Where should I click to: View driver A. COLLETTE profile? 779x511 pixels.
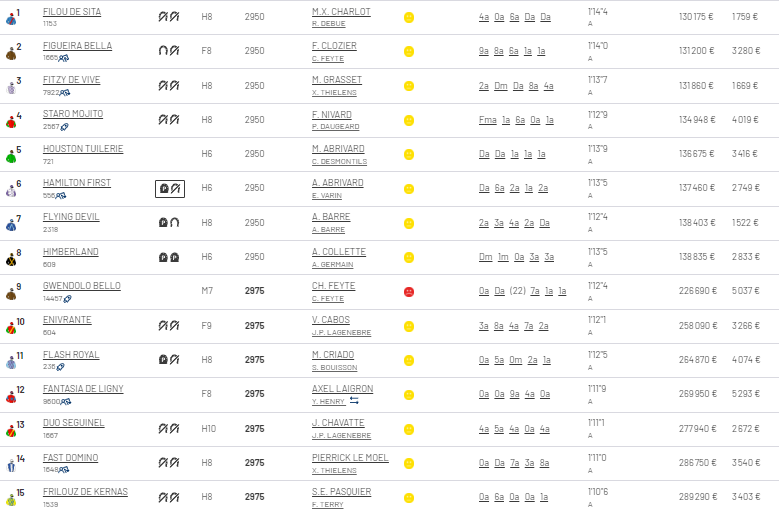338,252
